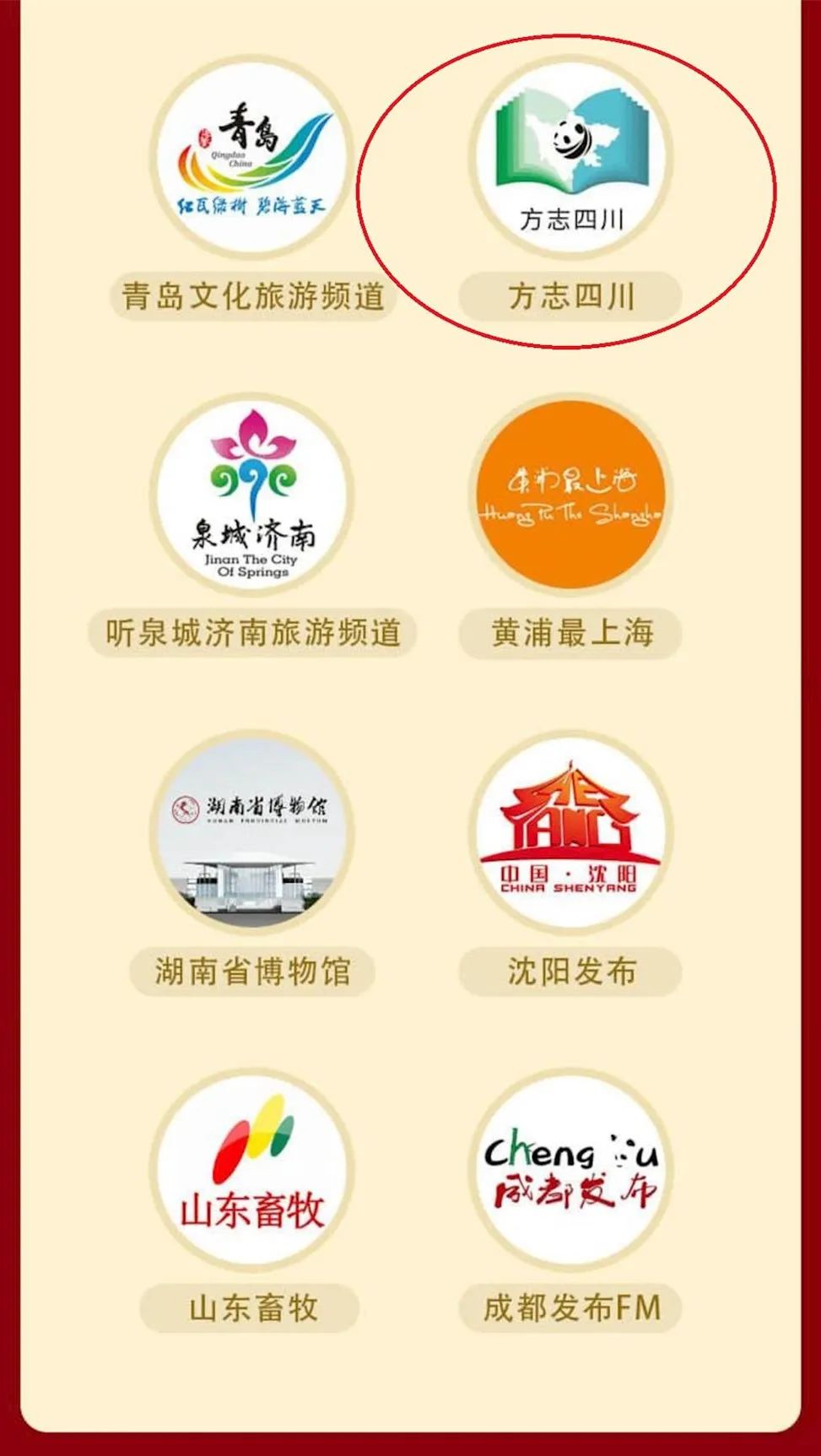821x1456 pixels.
Task: Open the 成都发布FM channel
Action: 570,1169
